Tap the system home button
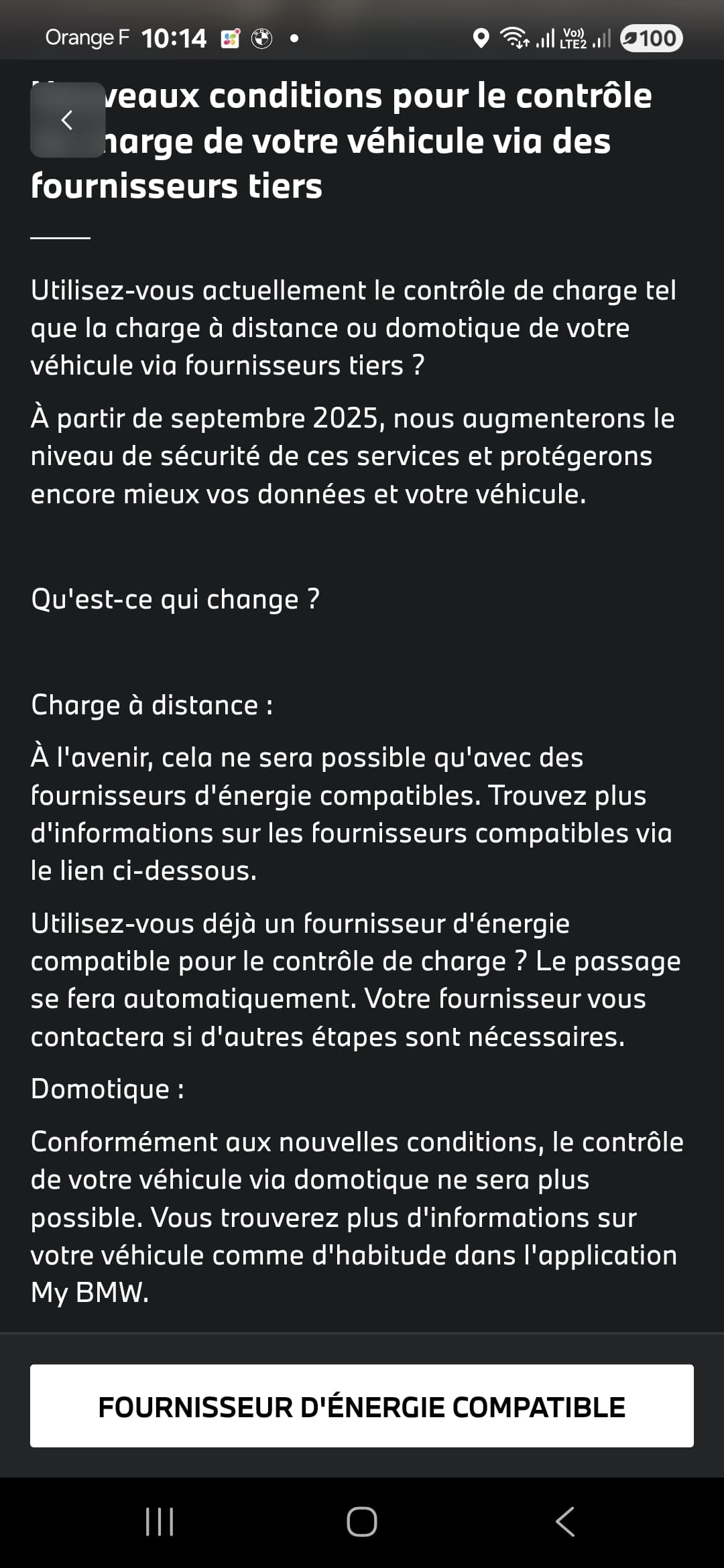 (362, 1522)
